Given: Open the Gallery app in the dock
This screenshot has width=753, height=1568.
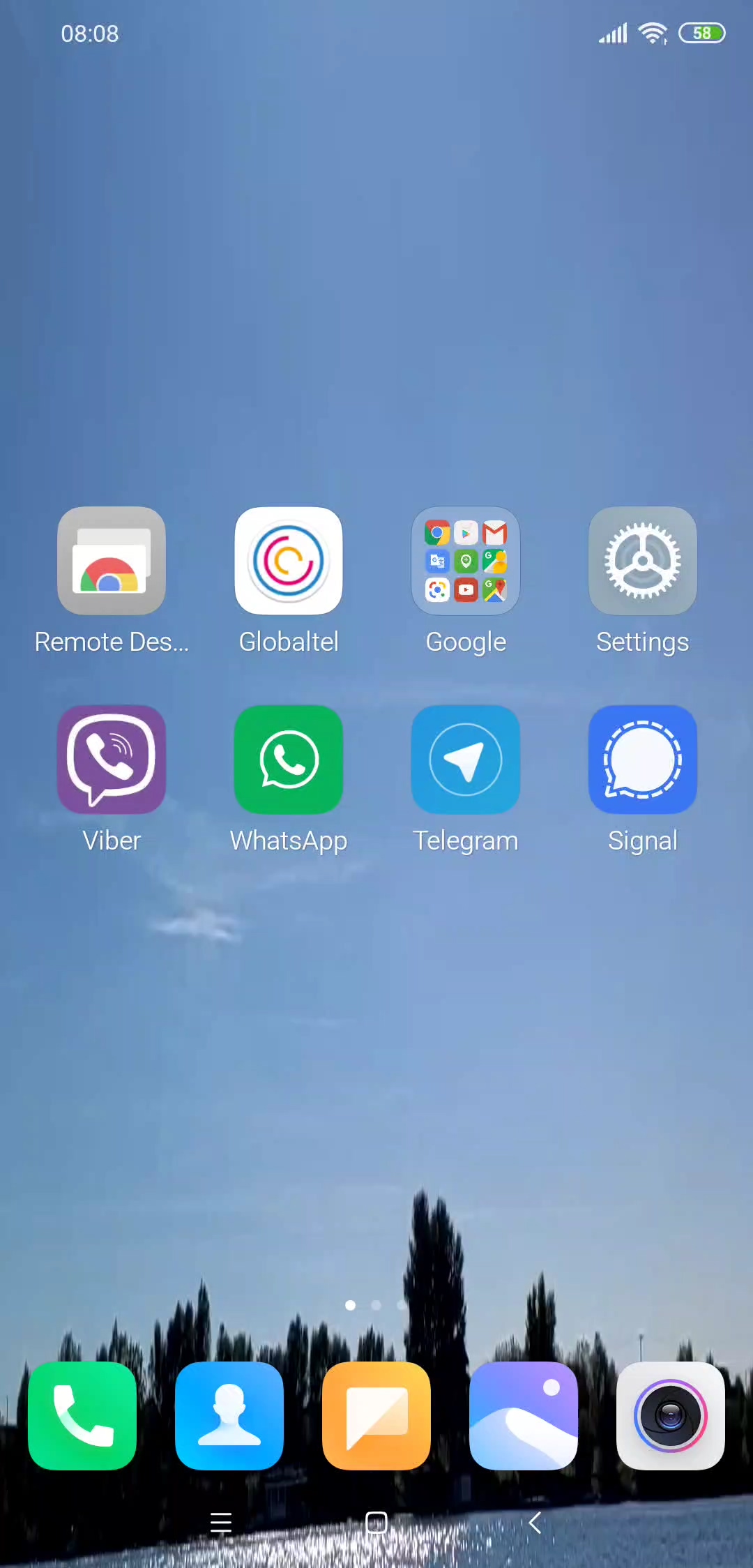Looking at the screenshot, I should pos(524,1416).
